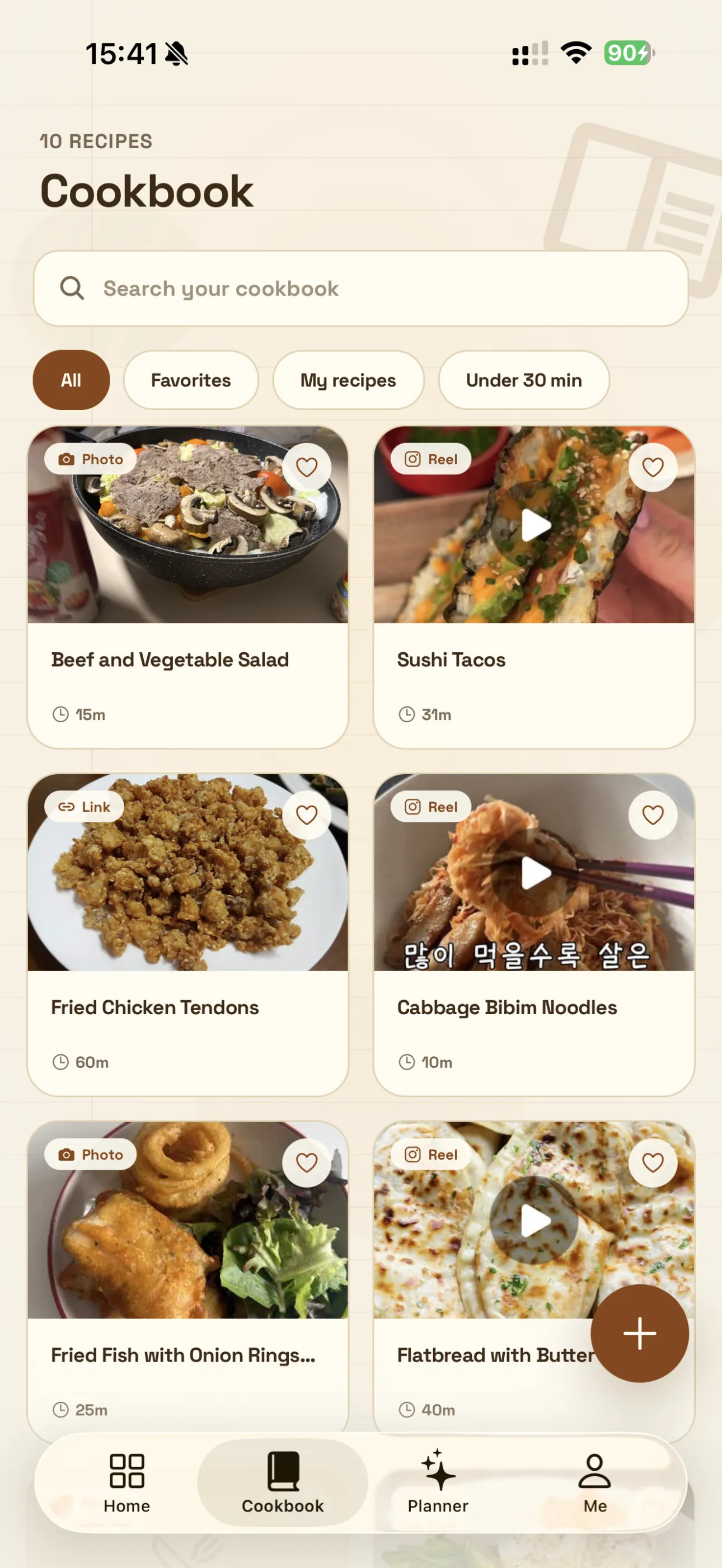Select the All filter chip

click(x=71, y=380)
